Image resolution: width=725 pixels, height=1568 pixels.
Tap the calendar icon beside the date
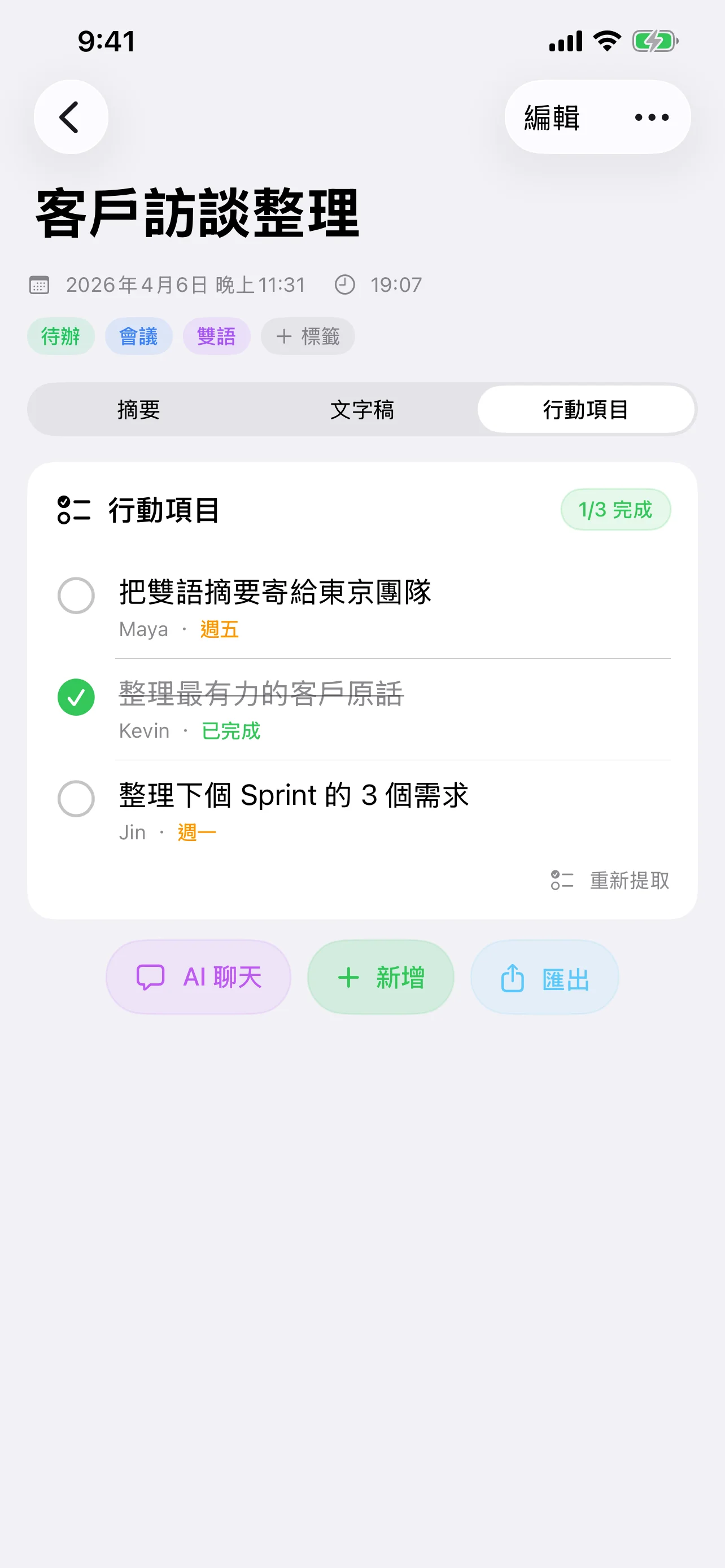pyautogui.click(x=40, y=284)
